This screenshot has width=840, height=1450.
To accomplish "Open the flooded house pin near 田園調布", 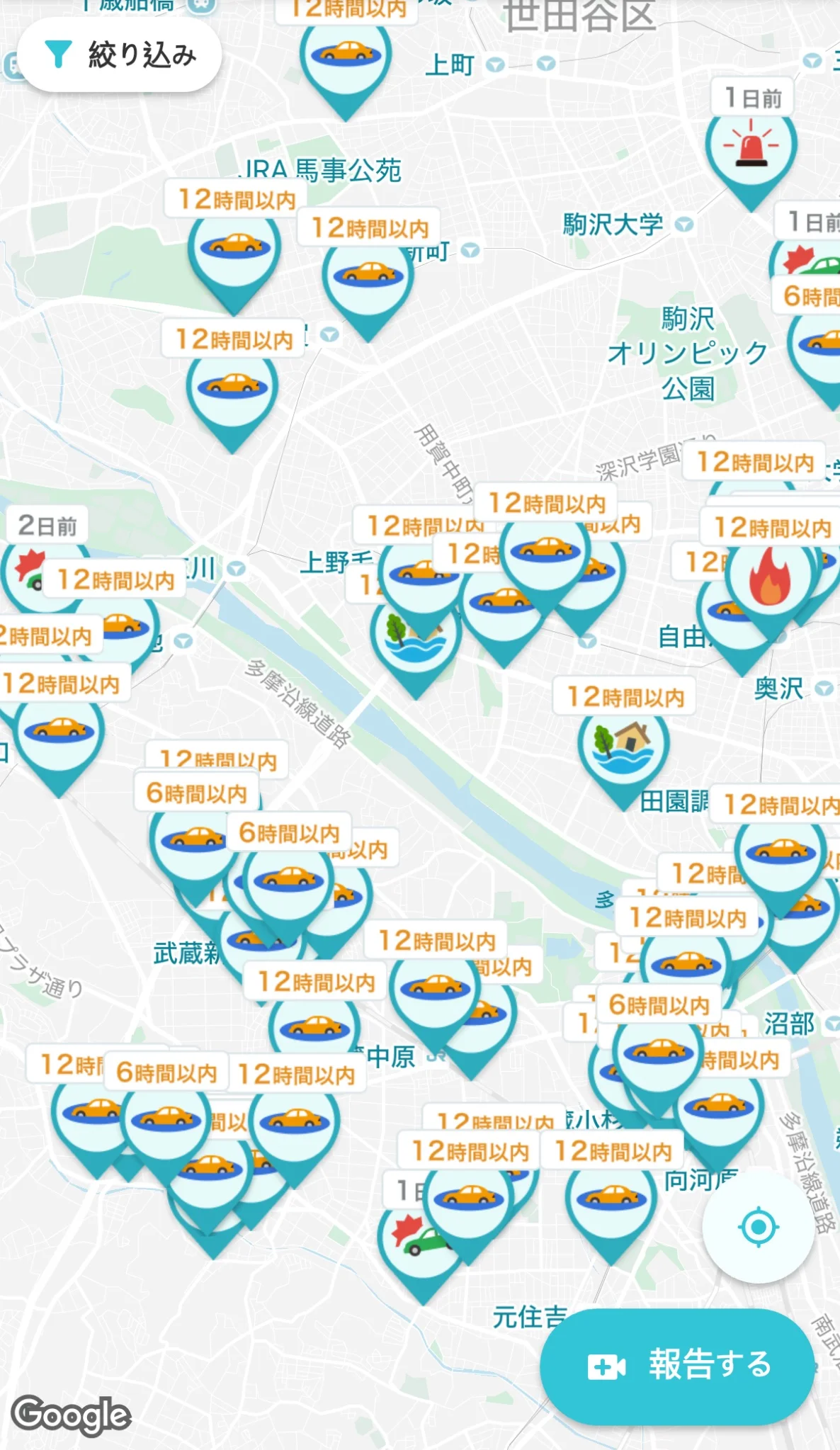I will point(624,752).
